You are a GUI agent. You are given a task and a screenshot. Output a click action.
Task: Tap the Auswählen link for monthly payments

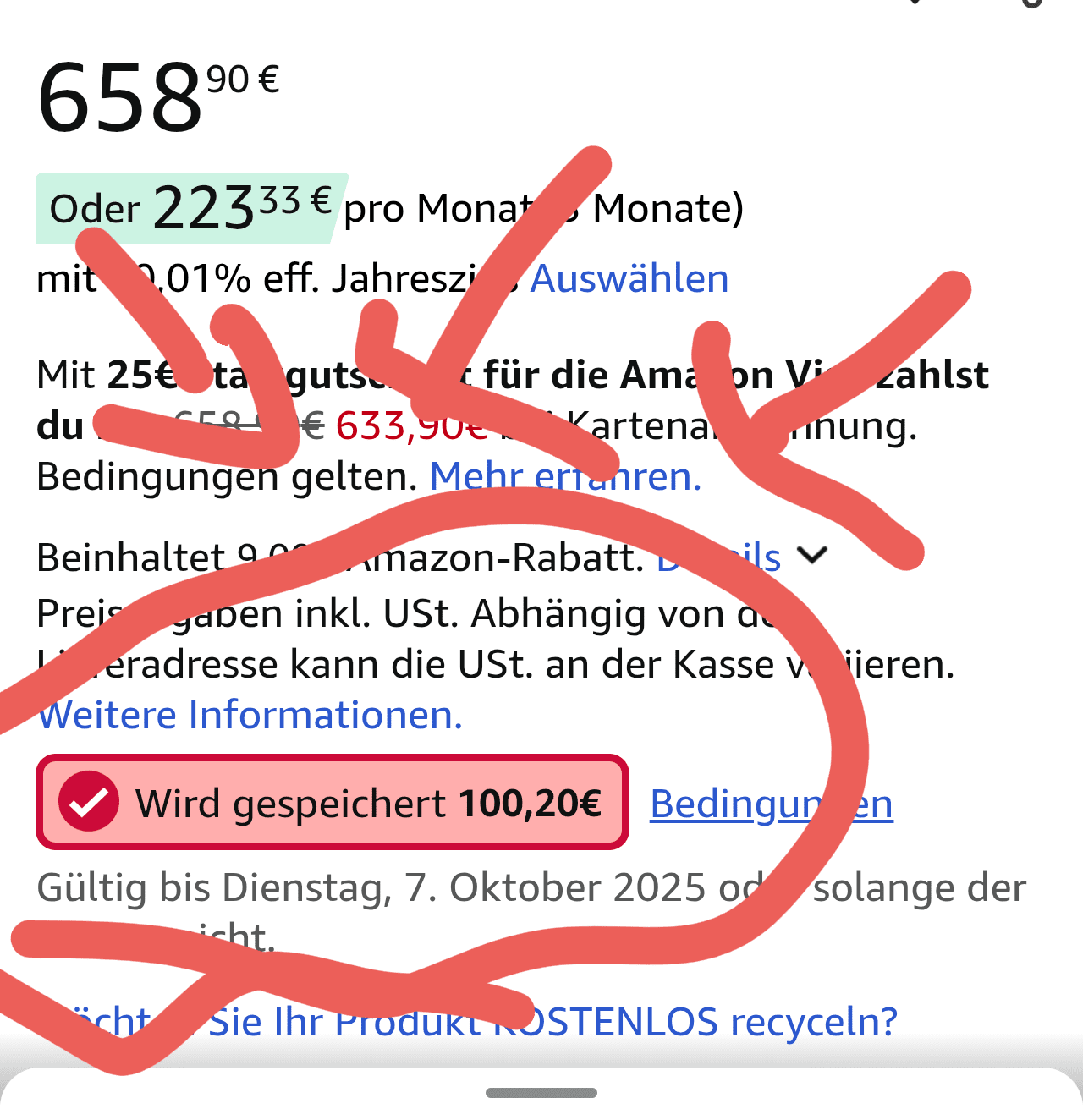(x=629, y=279)
